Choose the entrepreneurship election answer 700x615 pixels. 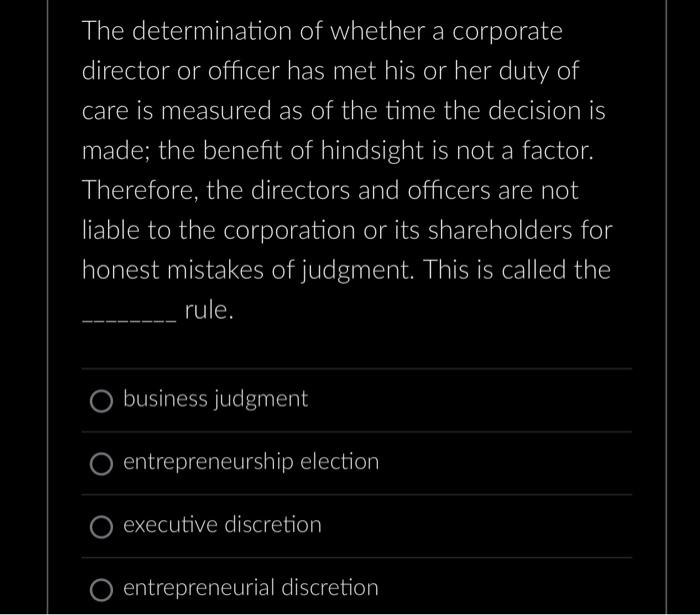tap(101, 463)
